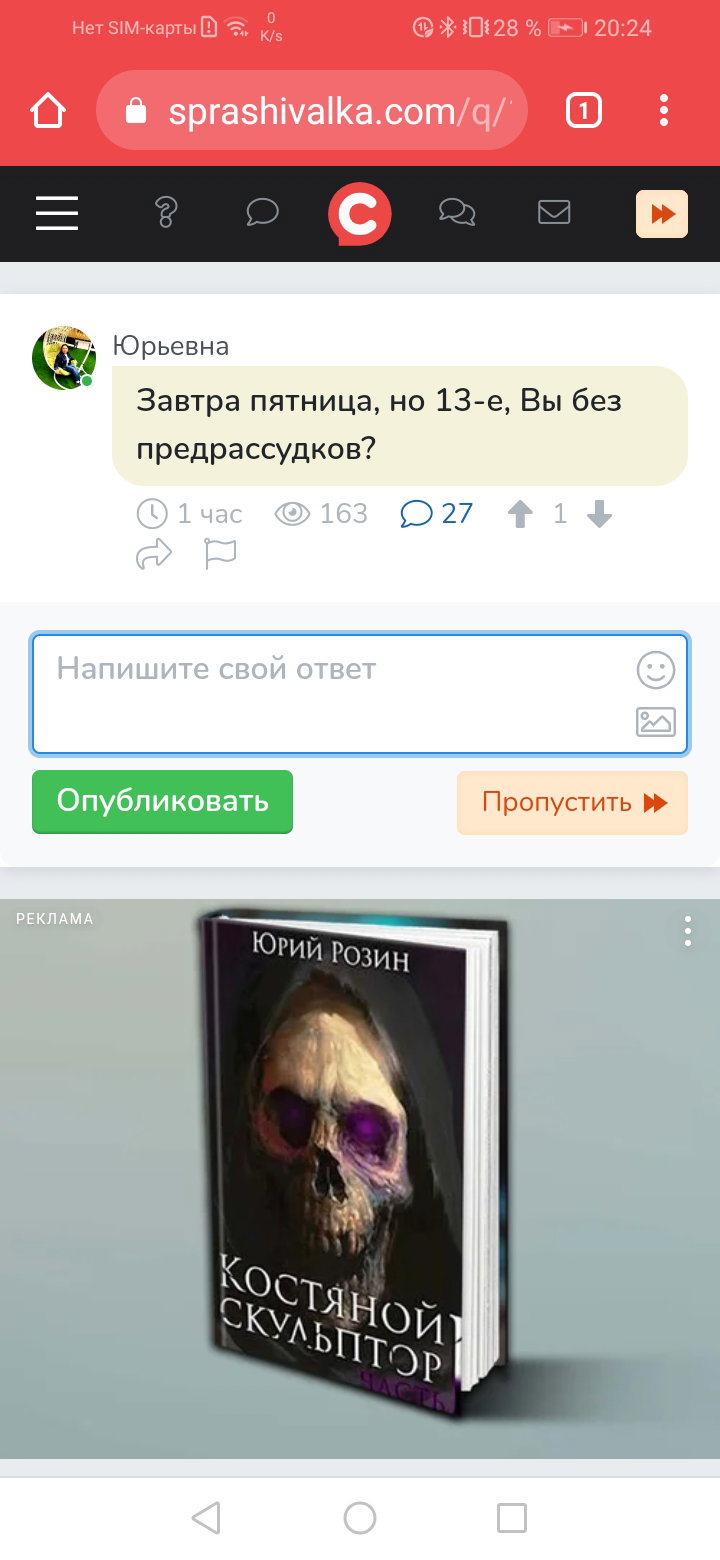Viewport: 720px width, 1560px height.
Task: Open the hamburger menu in the site header
Action: tap(57, 213)
